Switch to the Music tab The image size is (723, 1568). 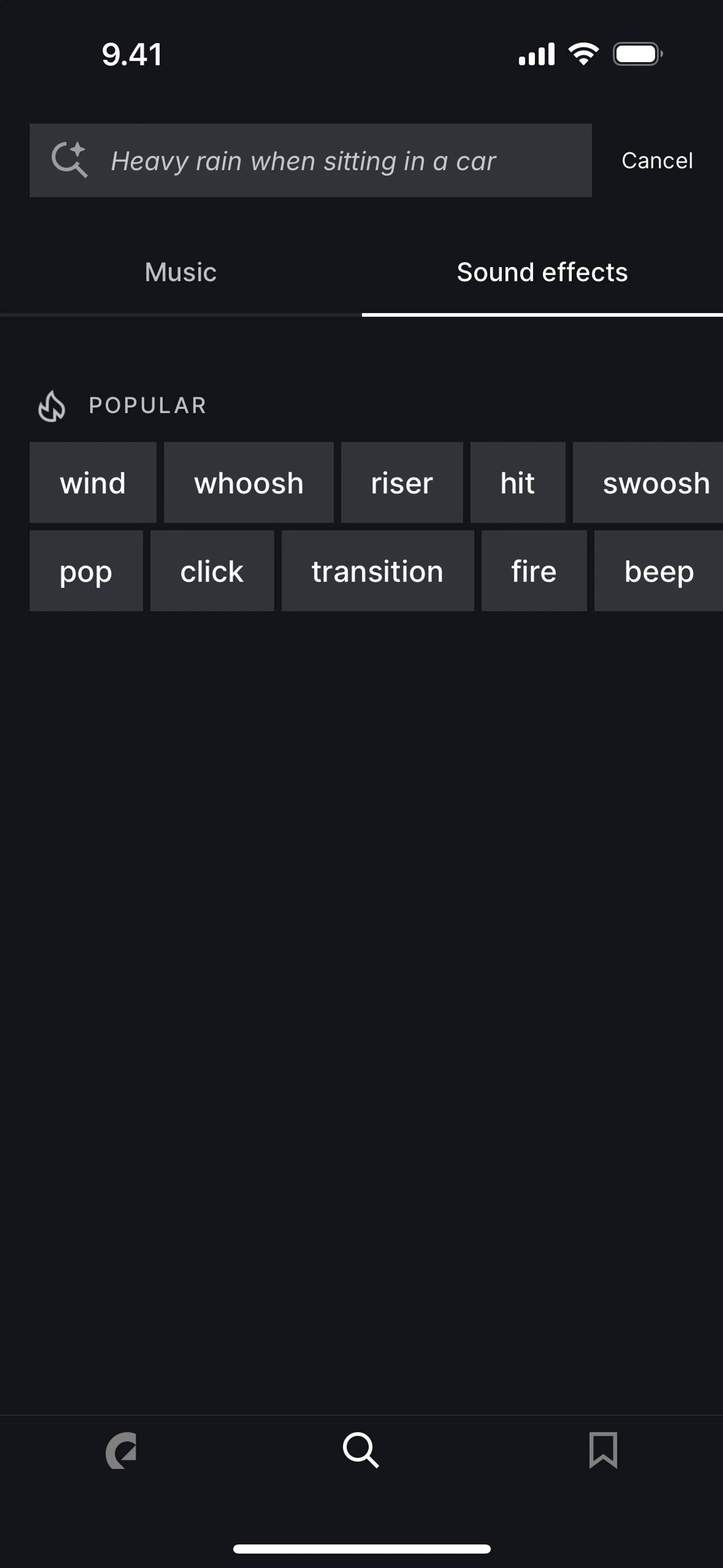pyautogui.click(x=181, y=272)
